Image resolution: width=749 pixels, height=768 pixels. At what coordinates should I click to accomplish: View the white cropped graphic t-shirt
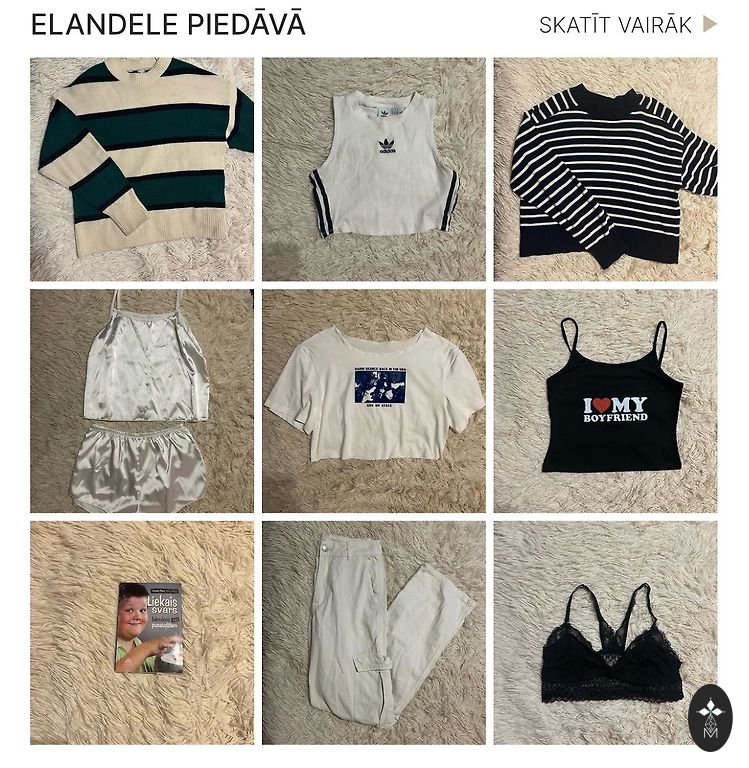coord(374,401)
